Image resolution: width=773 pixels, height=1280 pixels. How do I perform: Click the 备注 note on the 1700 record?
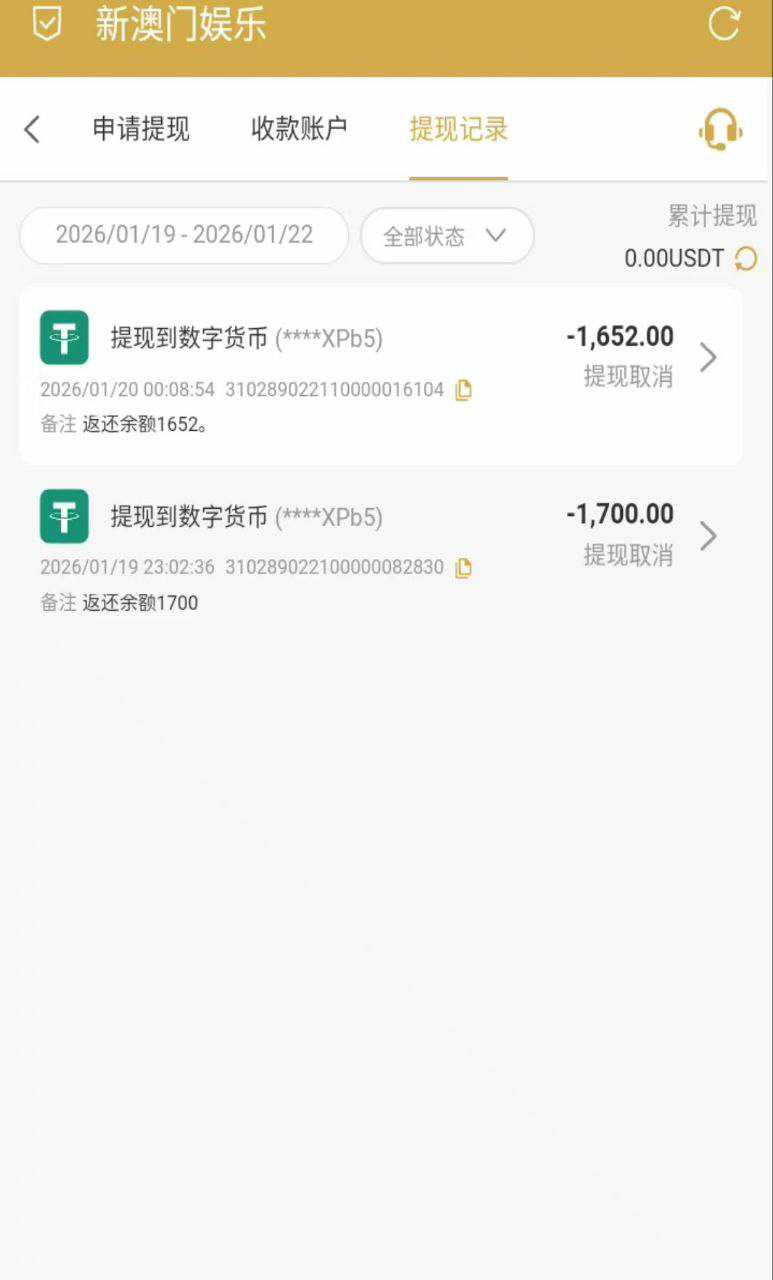coord(58,602)
